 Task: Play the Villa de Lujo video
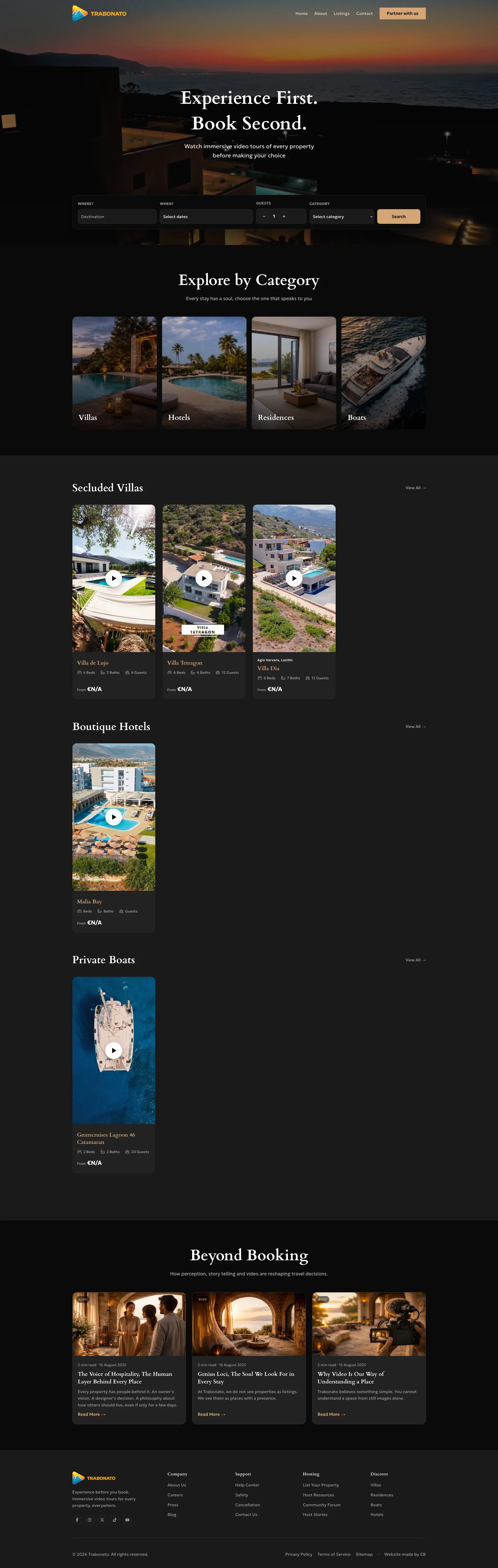[x=114, y=578]
